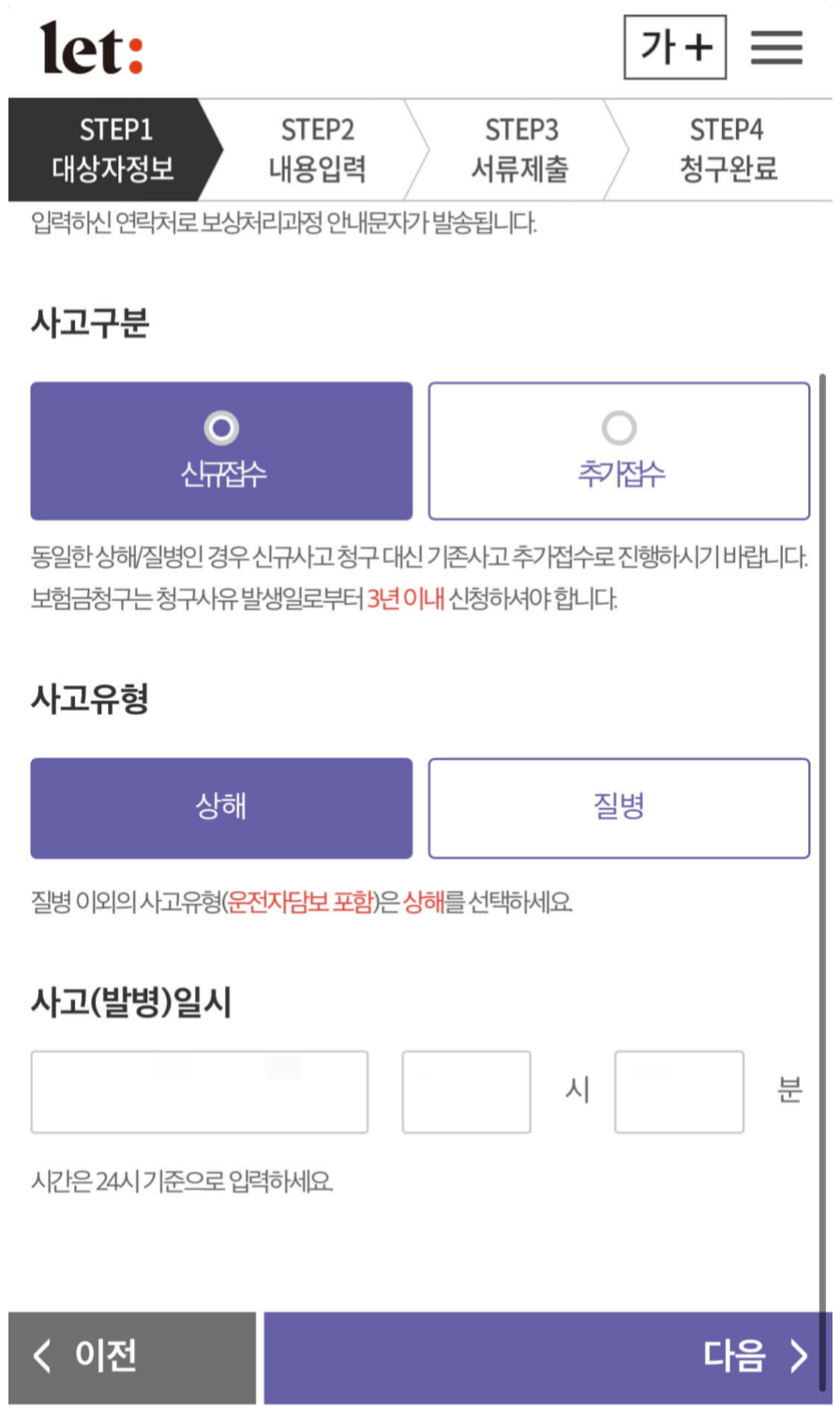Toggle the 질병 accident type
840x1410 pixels.
(618, 808)
